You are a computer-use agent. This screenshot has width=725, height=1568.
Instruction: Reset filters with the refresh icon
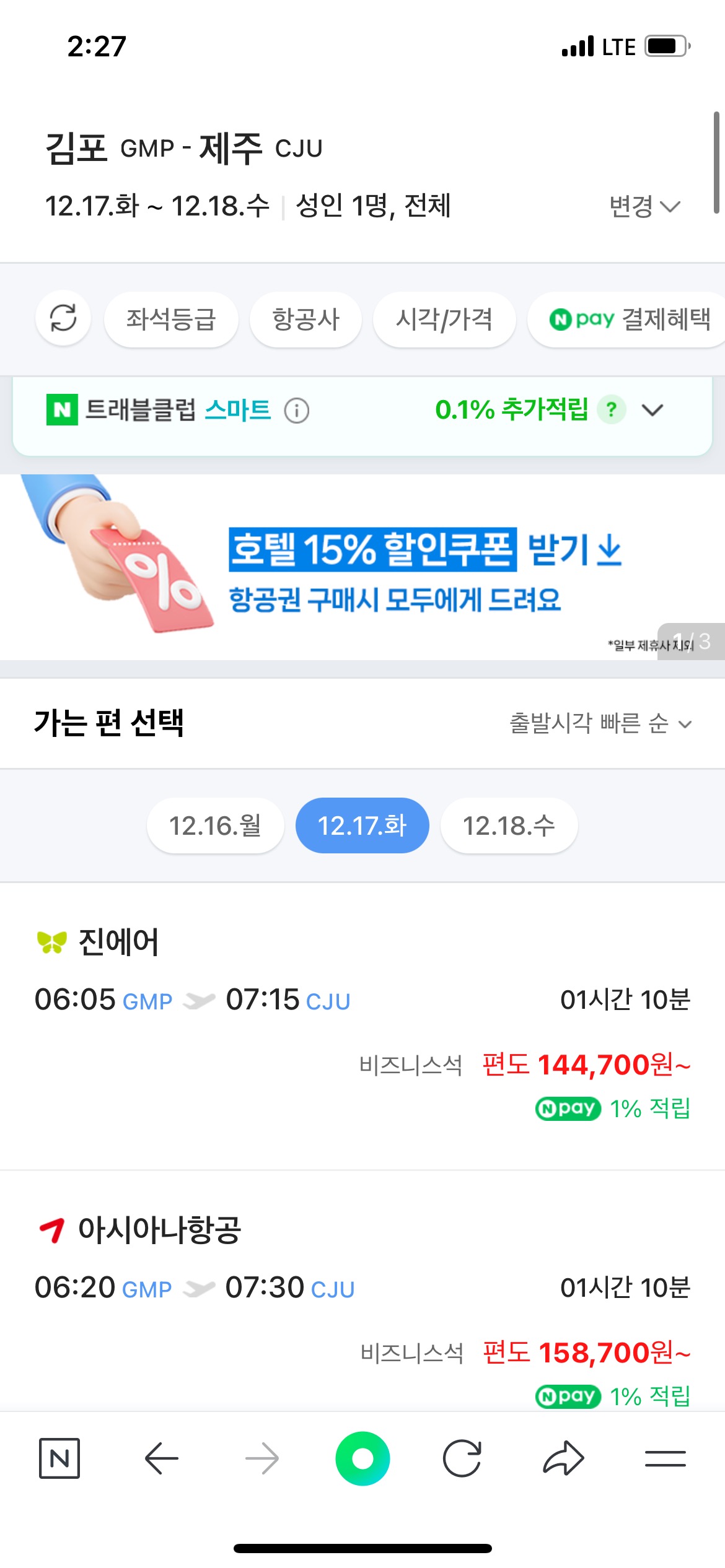click(63, 319)
